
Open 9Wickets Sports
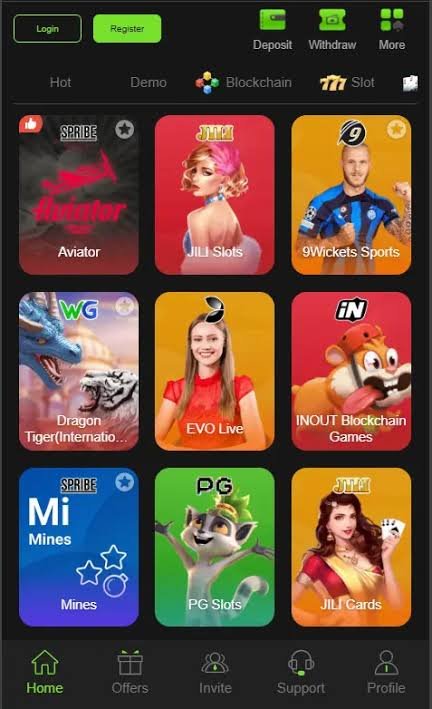point(351,195)
